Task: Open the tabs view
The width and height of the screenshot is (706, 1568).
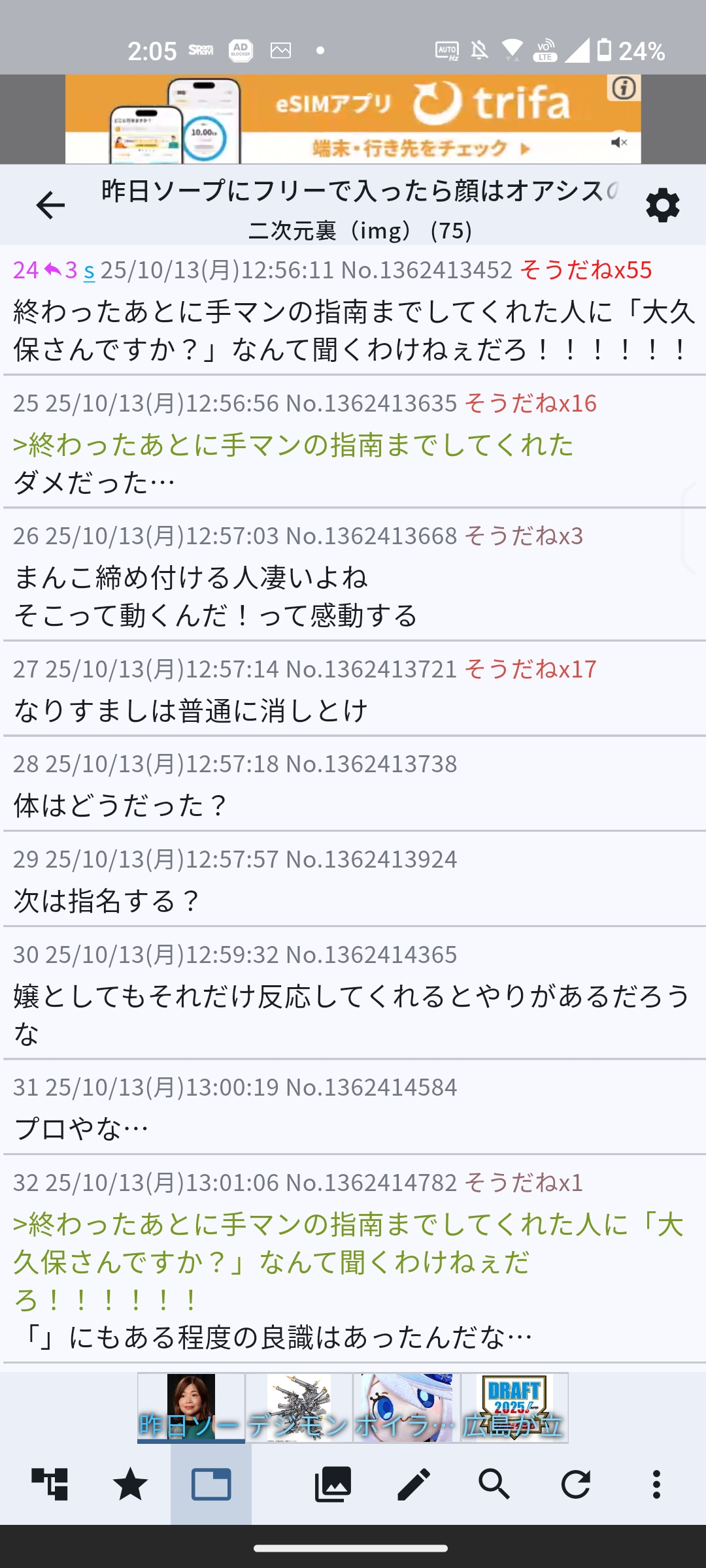Action: click(x=211, y=1484)
